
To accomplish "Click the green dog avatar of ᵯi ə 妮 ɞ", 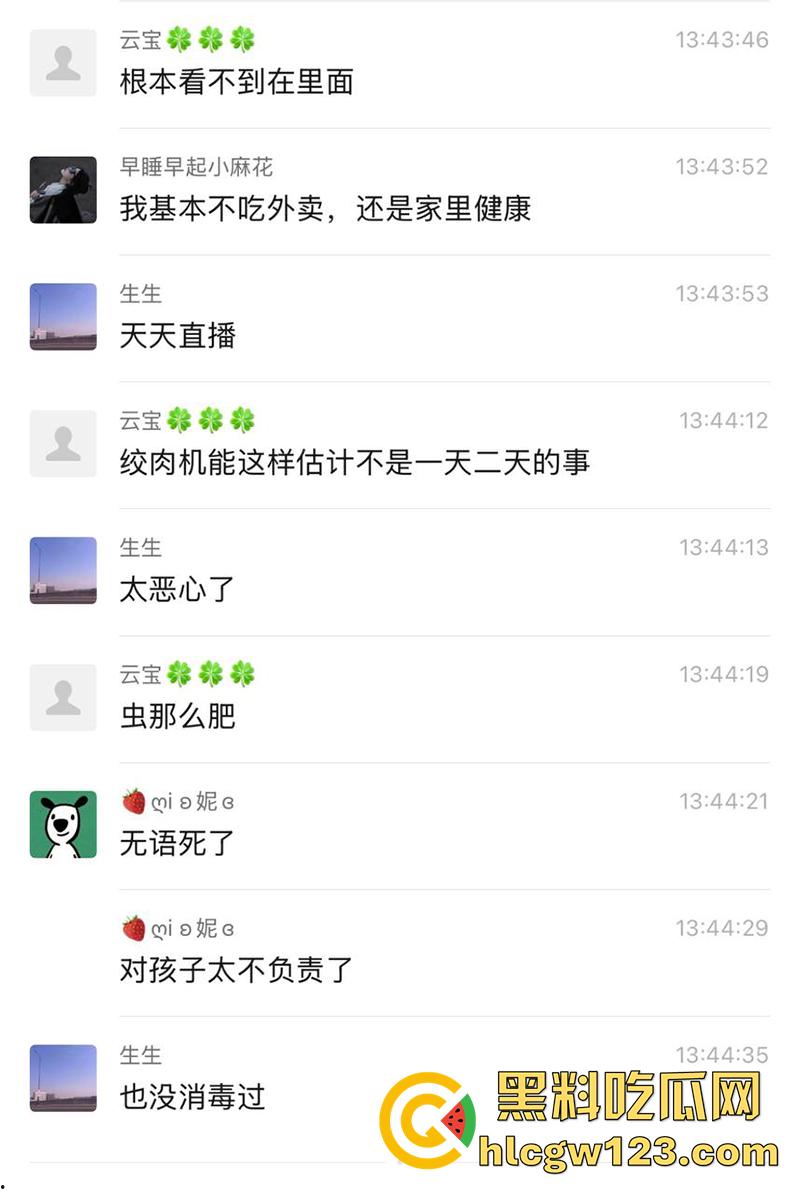I will click(x=63, y=824).
